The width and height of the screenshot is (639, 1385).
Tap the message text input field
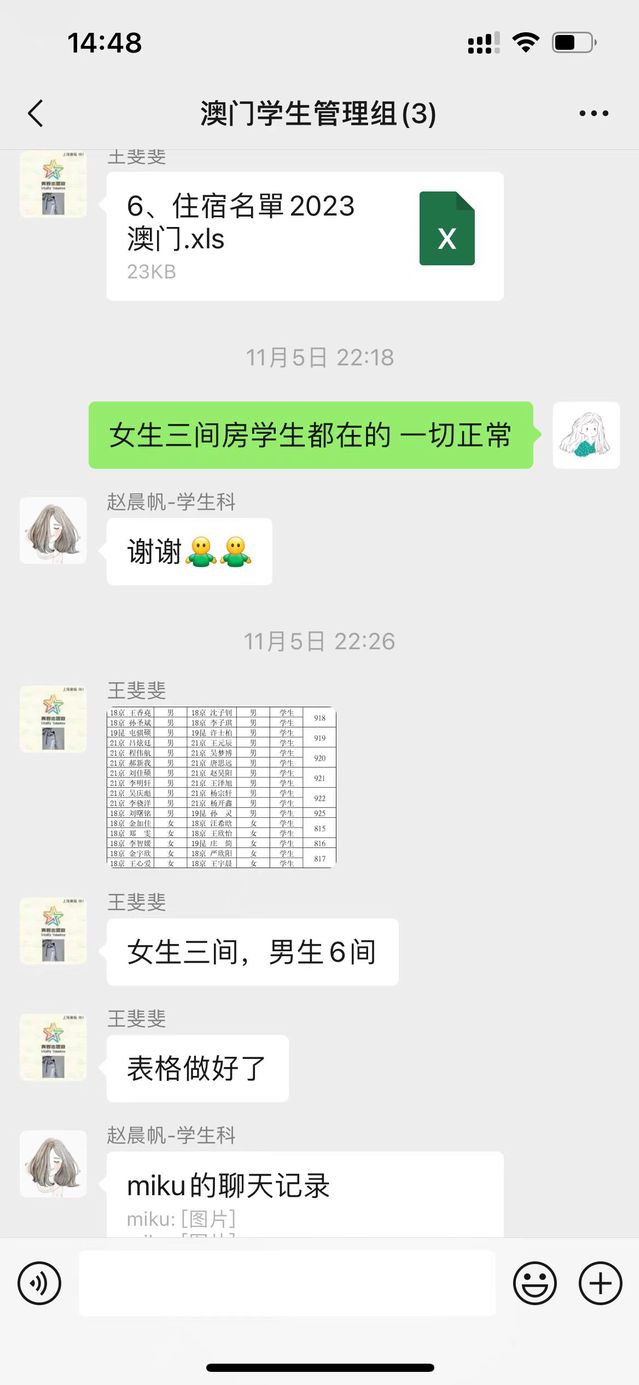click(287, 1283)
